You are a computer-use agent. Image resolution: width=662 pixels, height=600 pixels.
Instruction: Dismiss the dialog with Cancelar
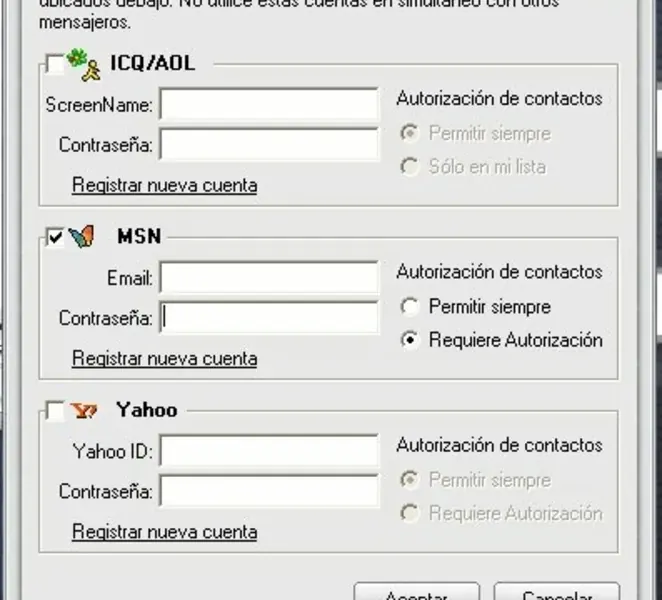557,593
